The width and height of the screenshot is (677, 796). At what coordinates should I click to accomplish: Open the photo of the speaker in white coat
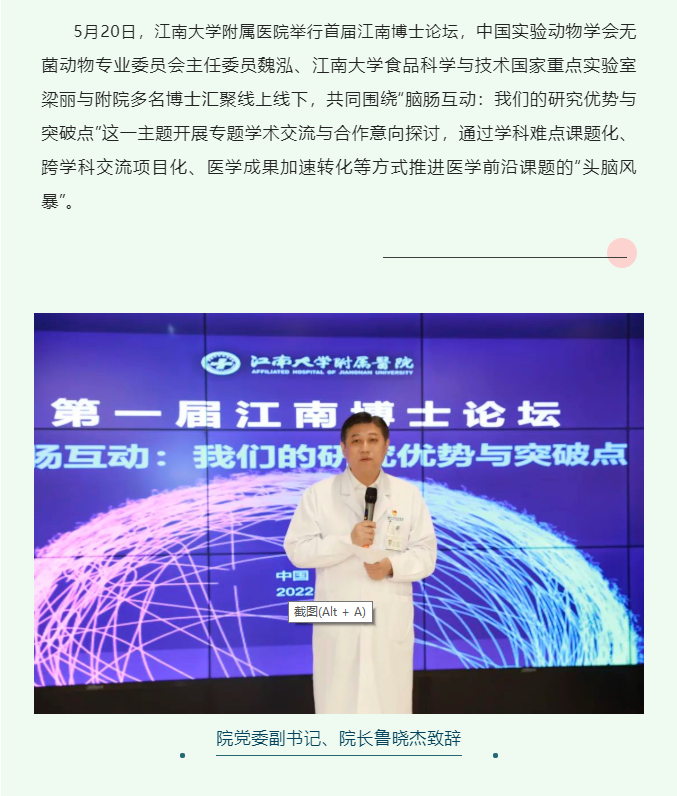click(338, 512)
